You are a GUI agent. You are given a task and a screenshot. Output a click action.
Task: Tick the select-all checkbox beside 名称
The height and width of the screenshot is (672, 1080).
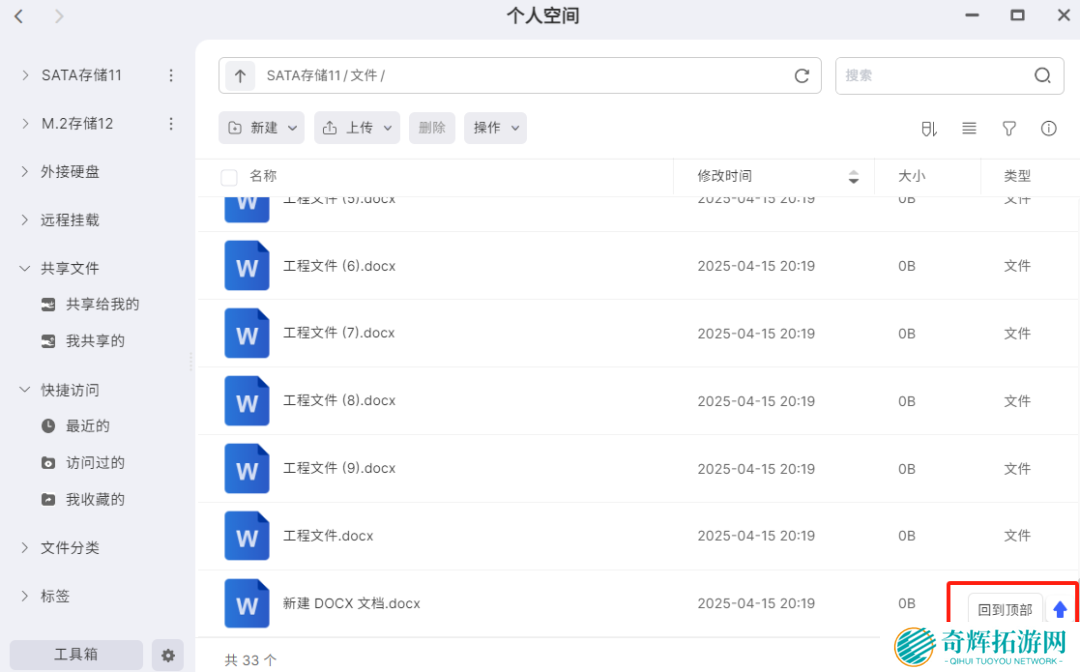point(229,177)
